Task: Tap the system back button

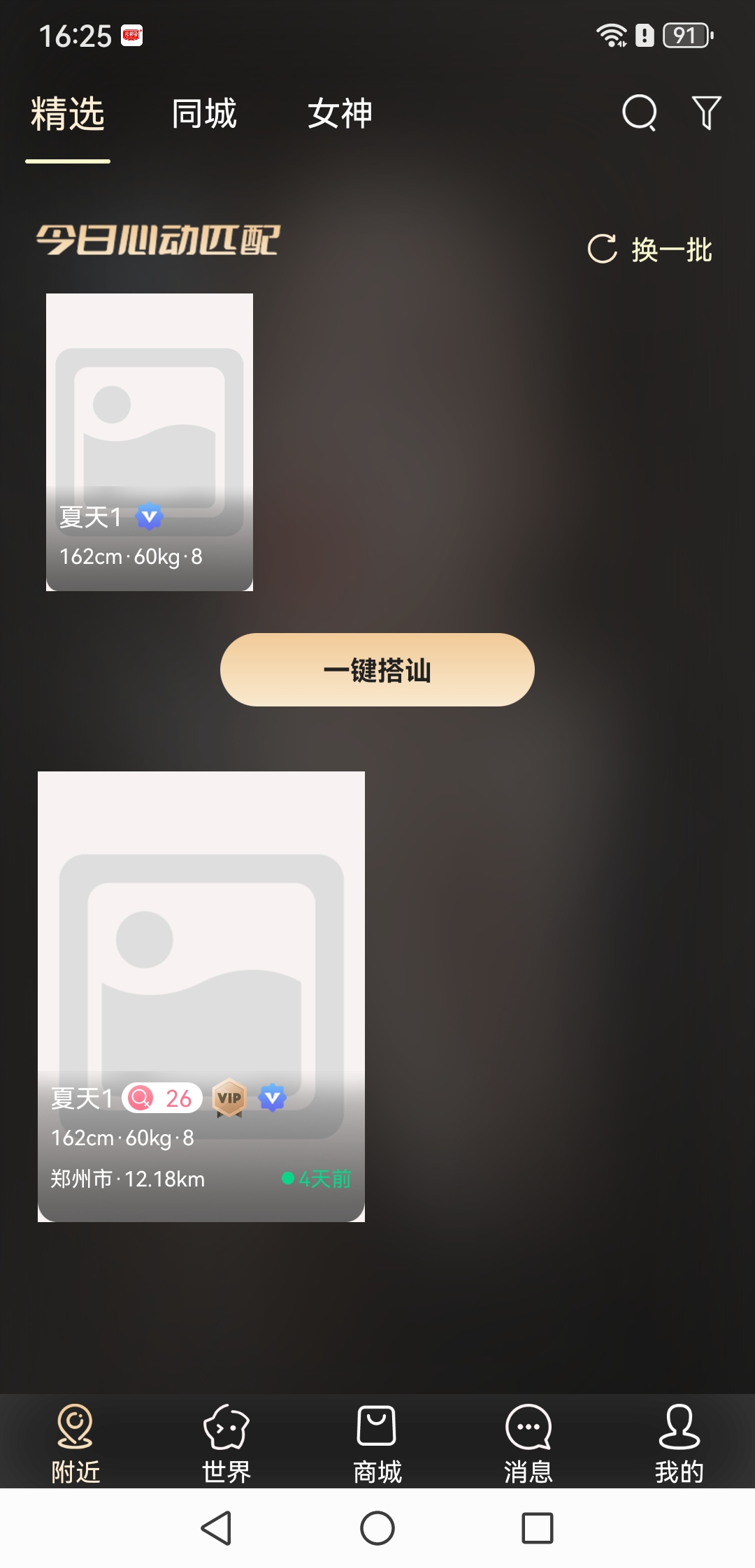Action: [x=217, y=1528]
